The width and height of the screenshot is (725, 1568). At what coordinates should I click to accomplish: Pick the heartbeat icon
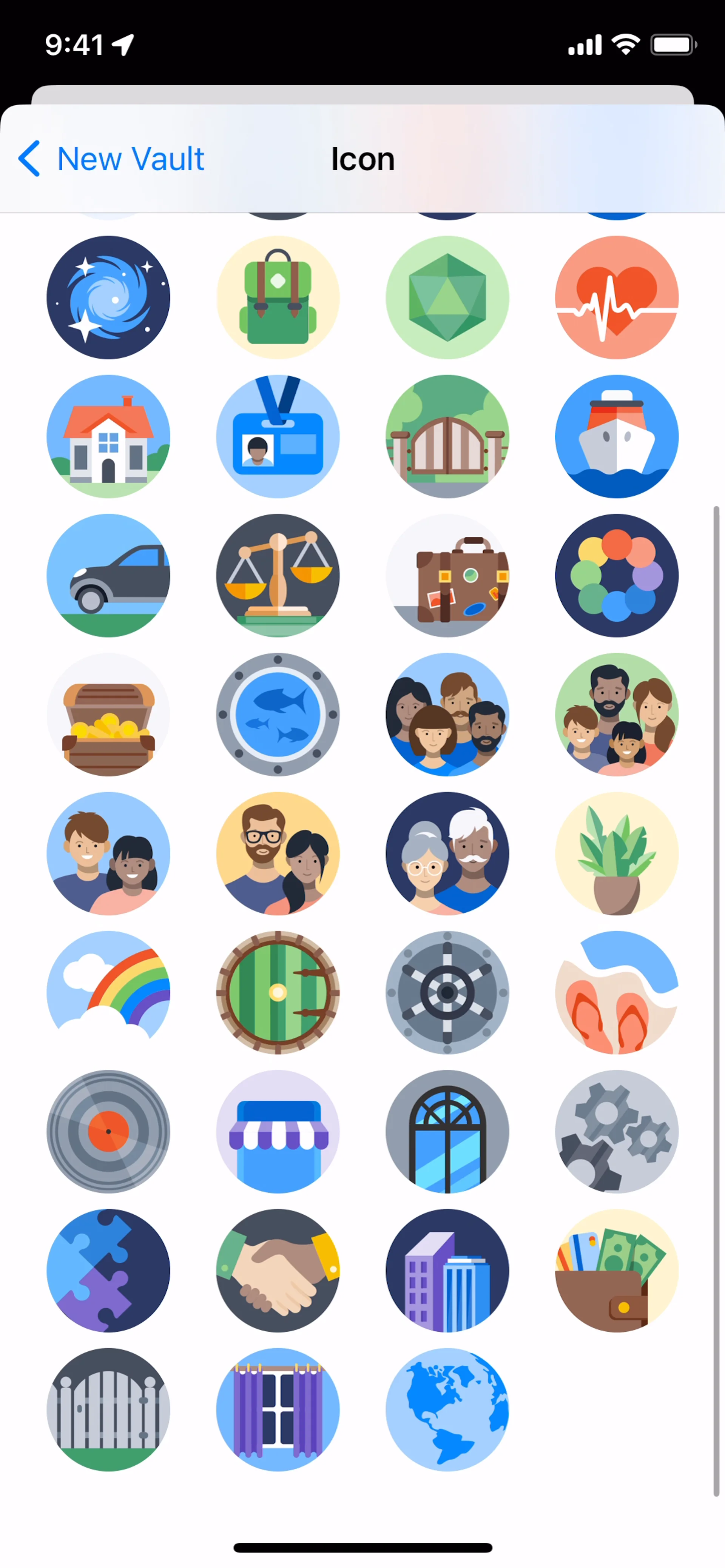tap(616, 298)
